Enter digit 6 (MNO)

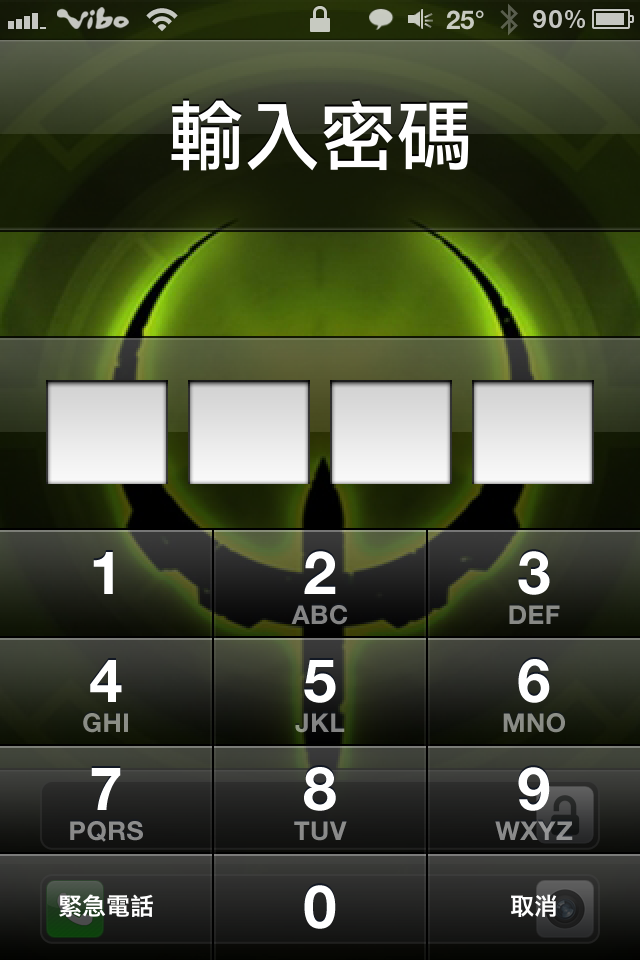(x=534, y=693)
